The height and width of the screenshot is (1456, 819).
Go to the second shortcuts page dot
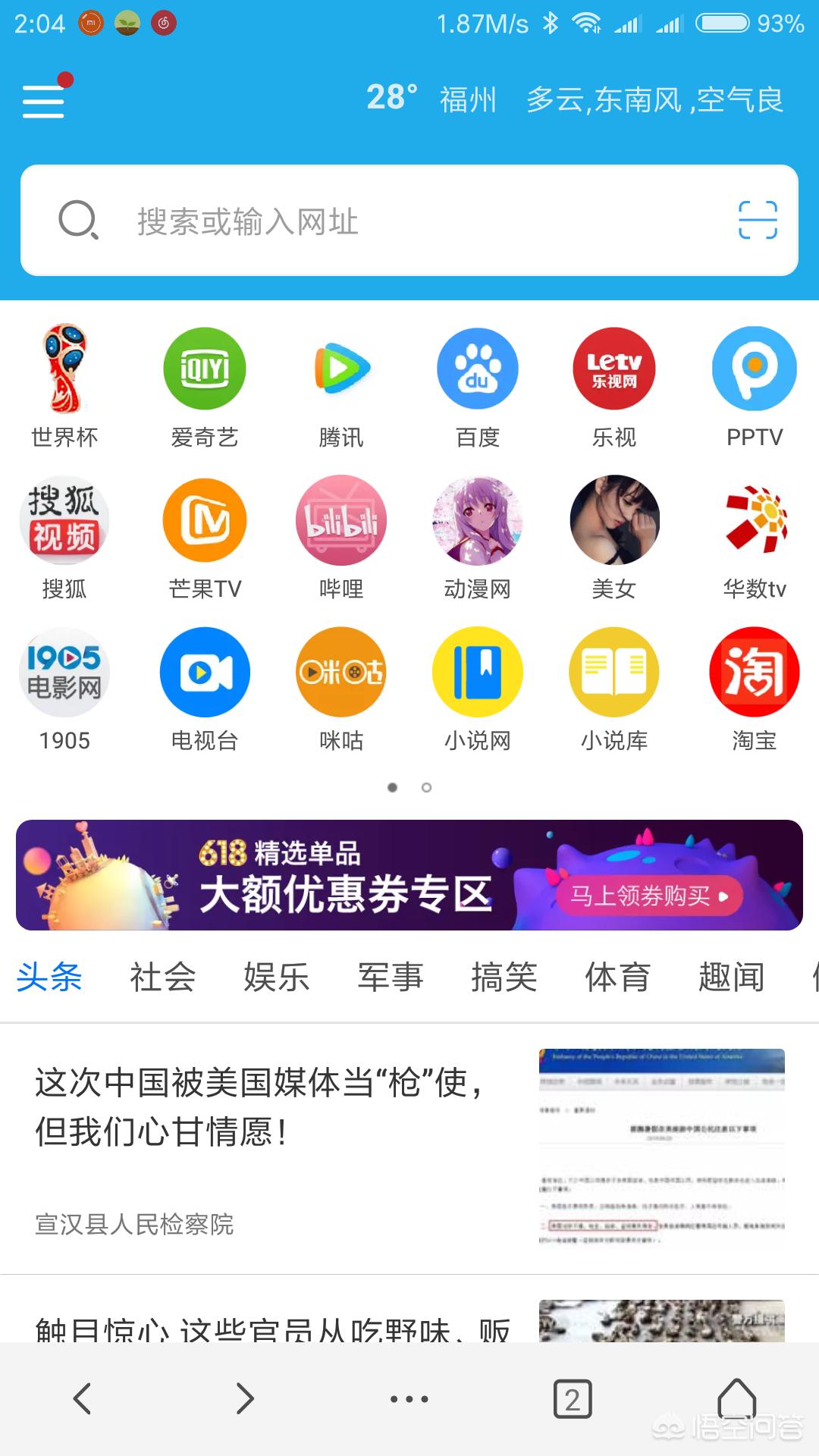(427, 787)
